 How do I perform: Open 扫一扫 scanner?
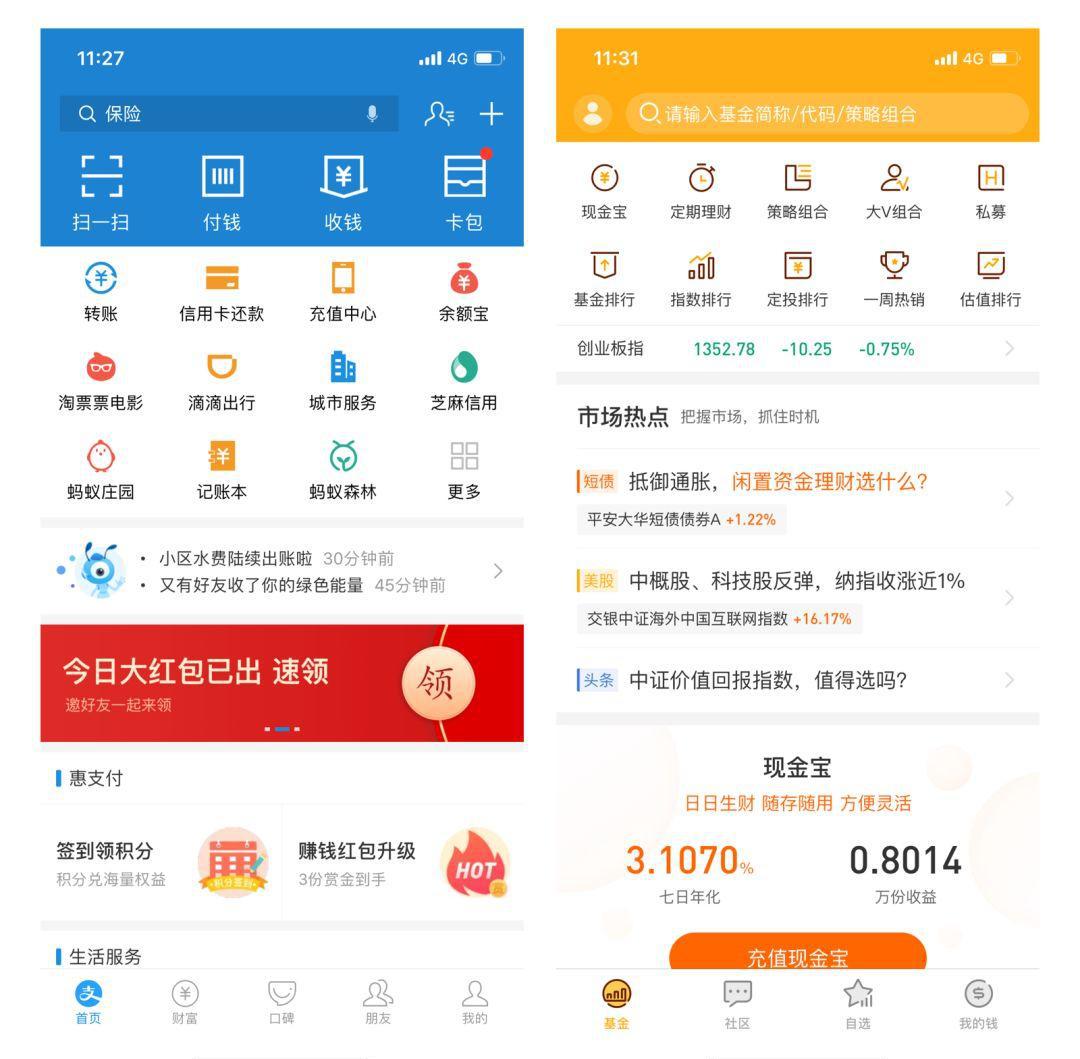click(x=100, y=192)
